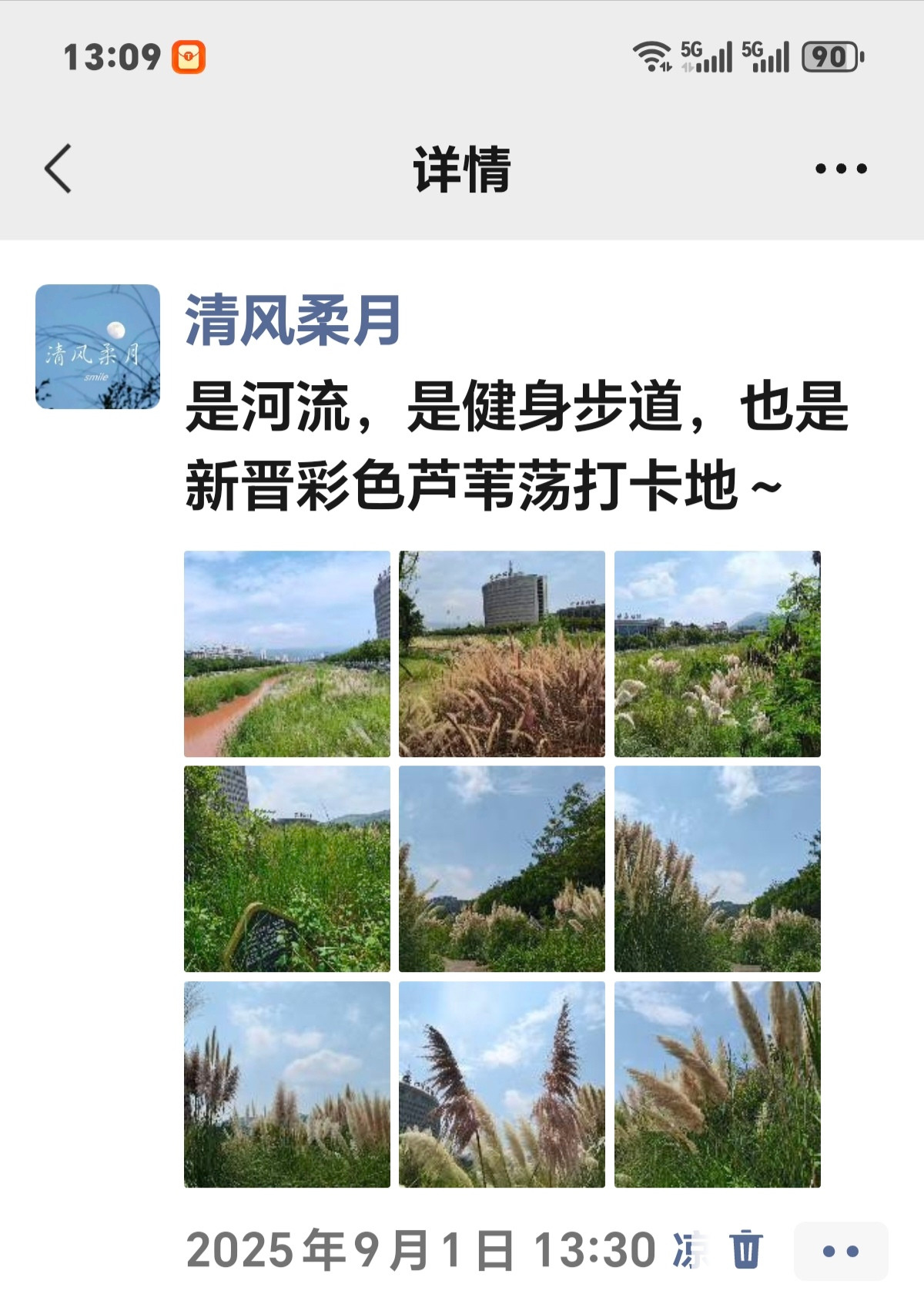The height and width of the screenshot is (1314, 924).
Task: Open 清风柔月's profile picture
Action: click(98, 347)
